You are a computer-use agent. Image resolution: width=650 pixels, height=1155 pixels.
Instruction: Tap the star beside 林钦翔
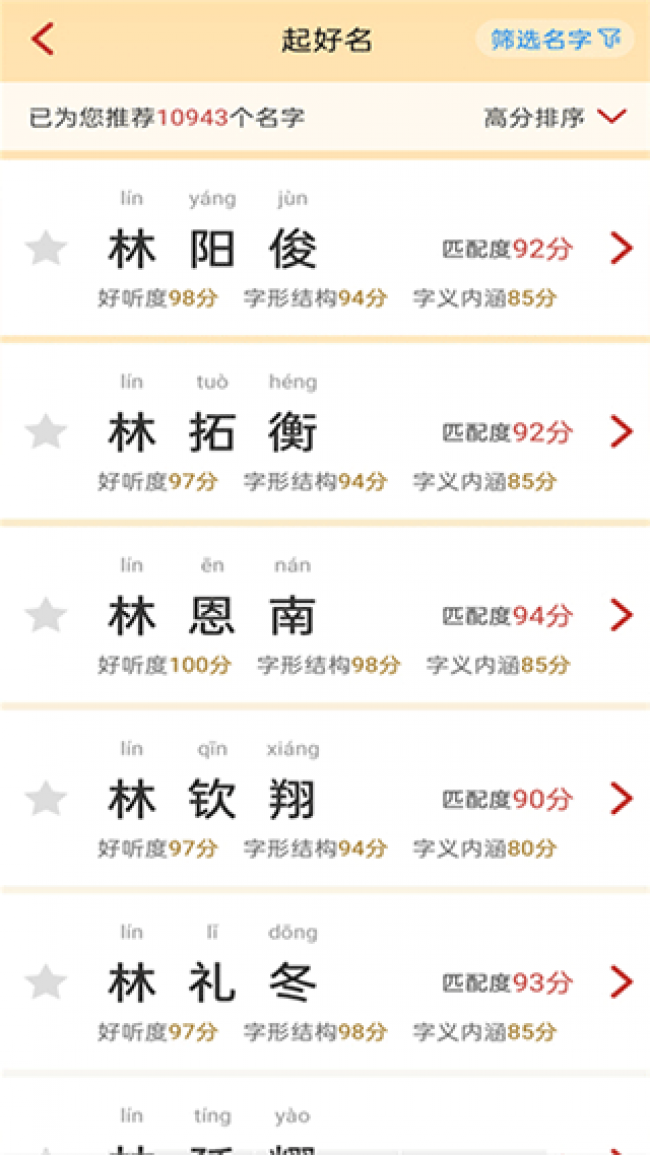[x=45, y=799]
